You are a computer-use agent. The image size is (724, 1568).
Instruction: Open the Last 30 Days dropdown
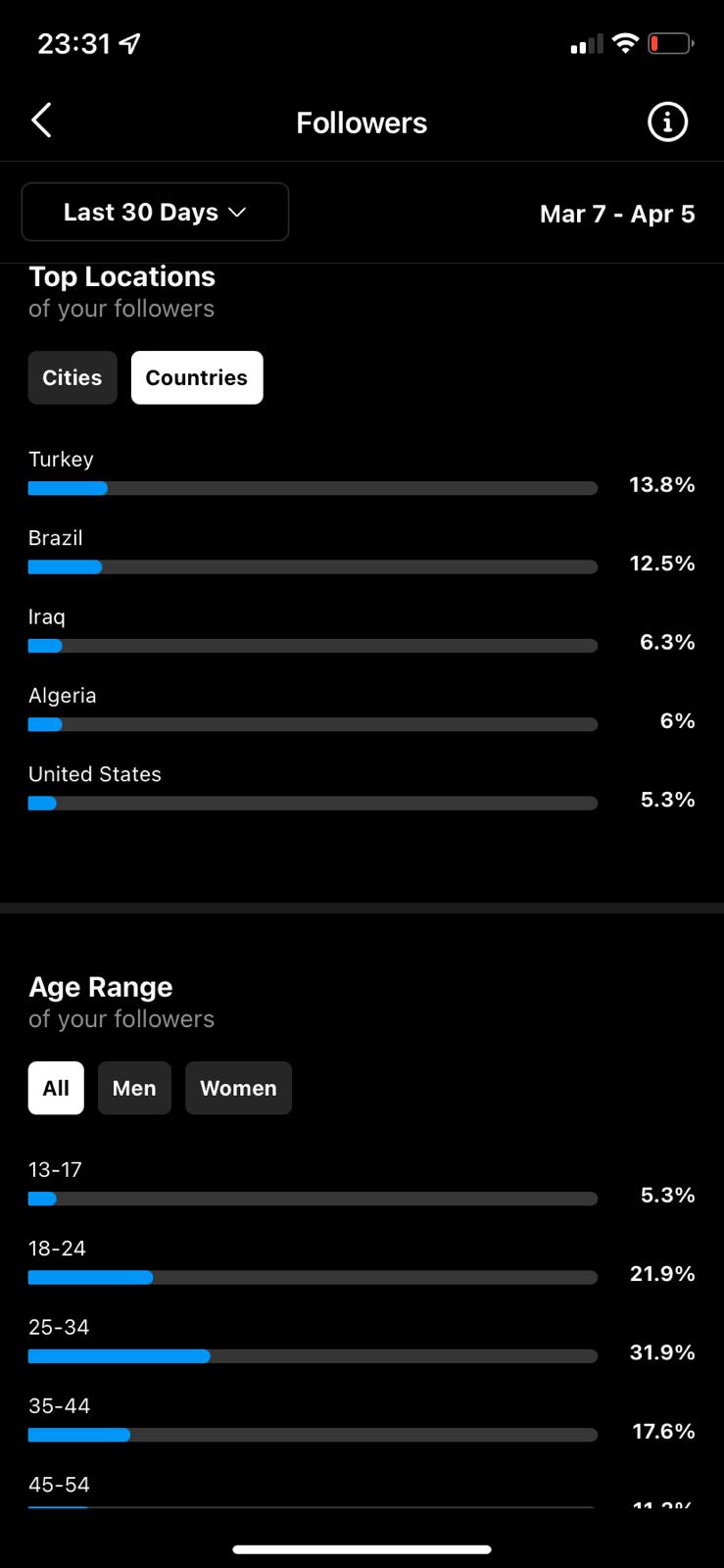tap(155, 212)
